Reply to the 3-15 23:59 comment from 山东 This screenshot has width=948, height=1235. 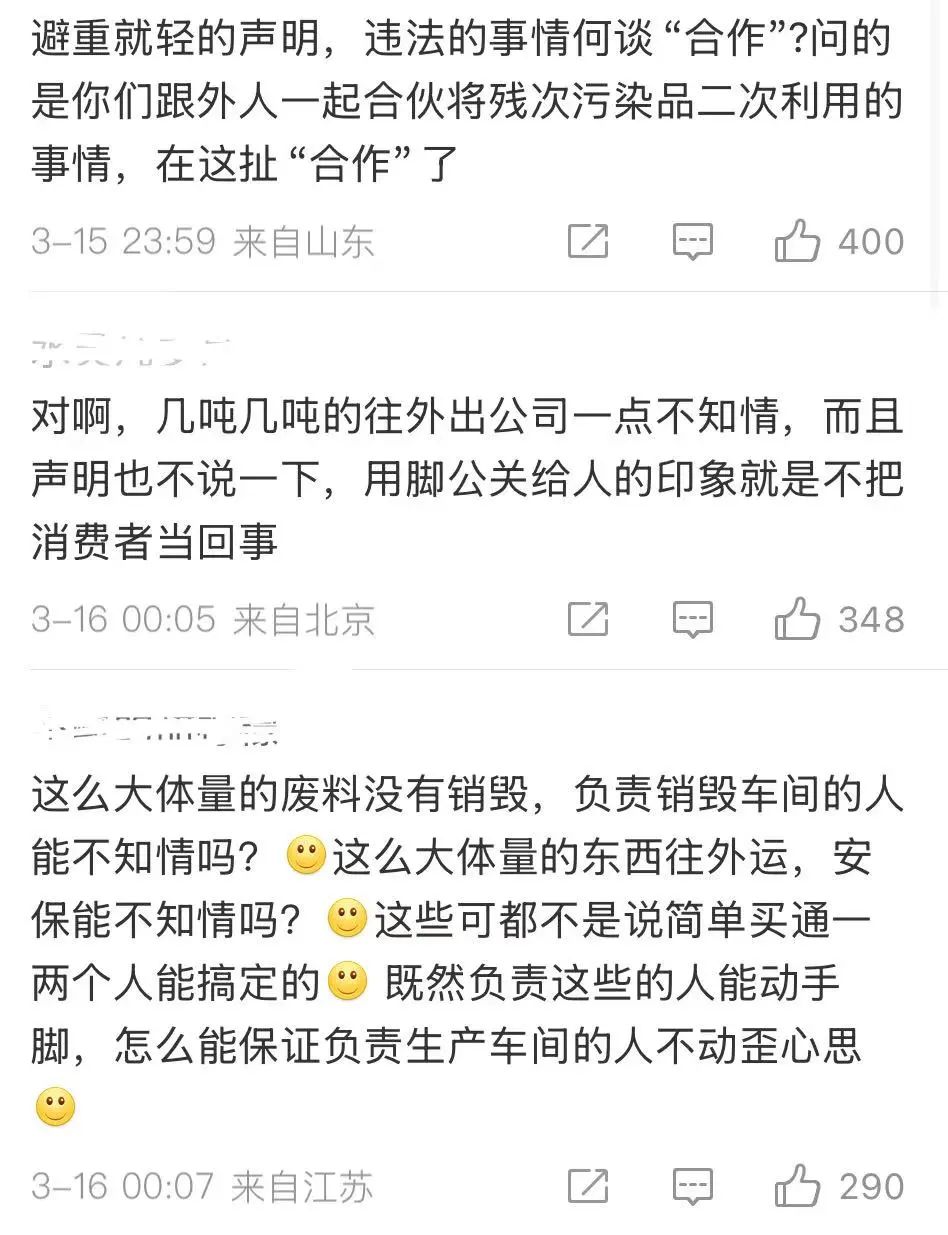click(692, 242)
